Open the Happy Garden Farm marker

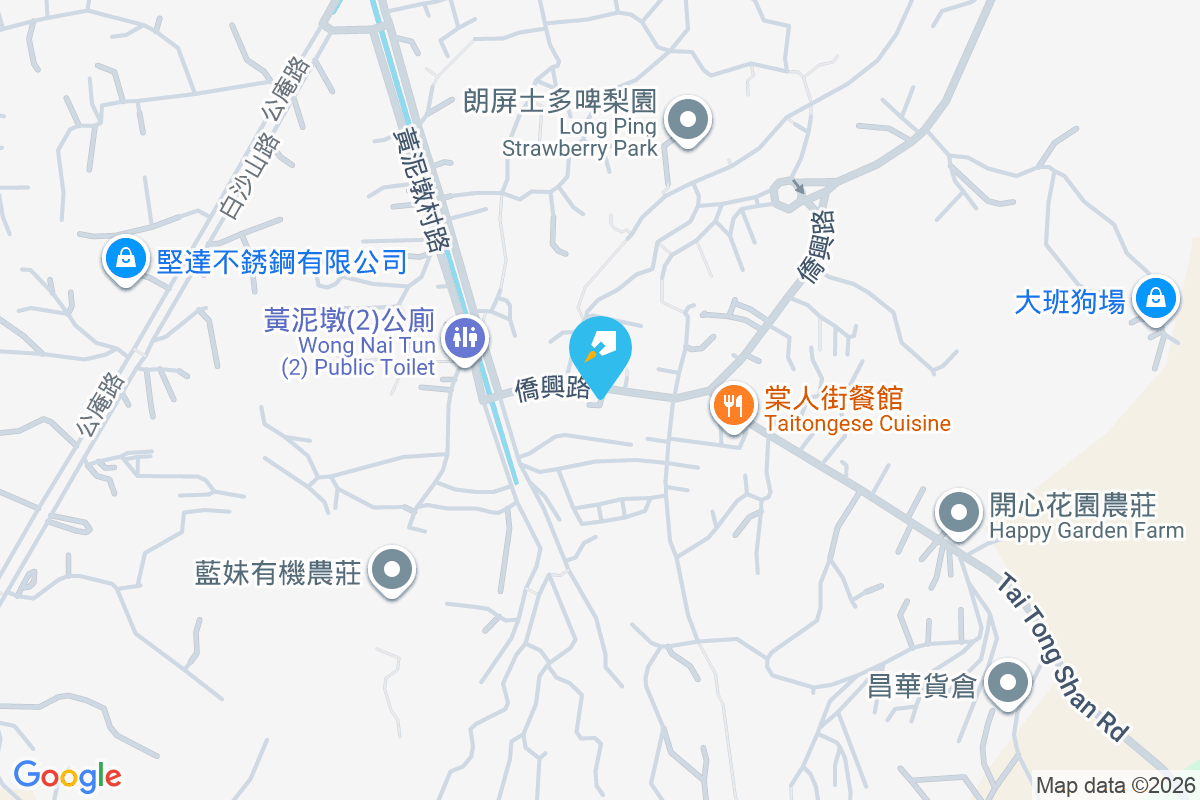pyautogui.click(x=959, y=514)
